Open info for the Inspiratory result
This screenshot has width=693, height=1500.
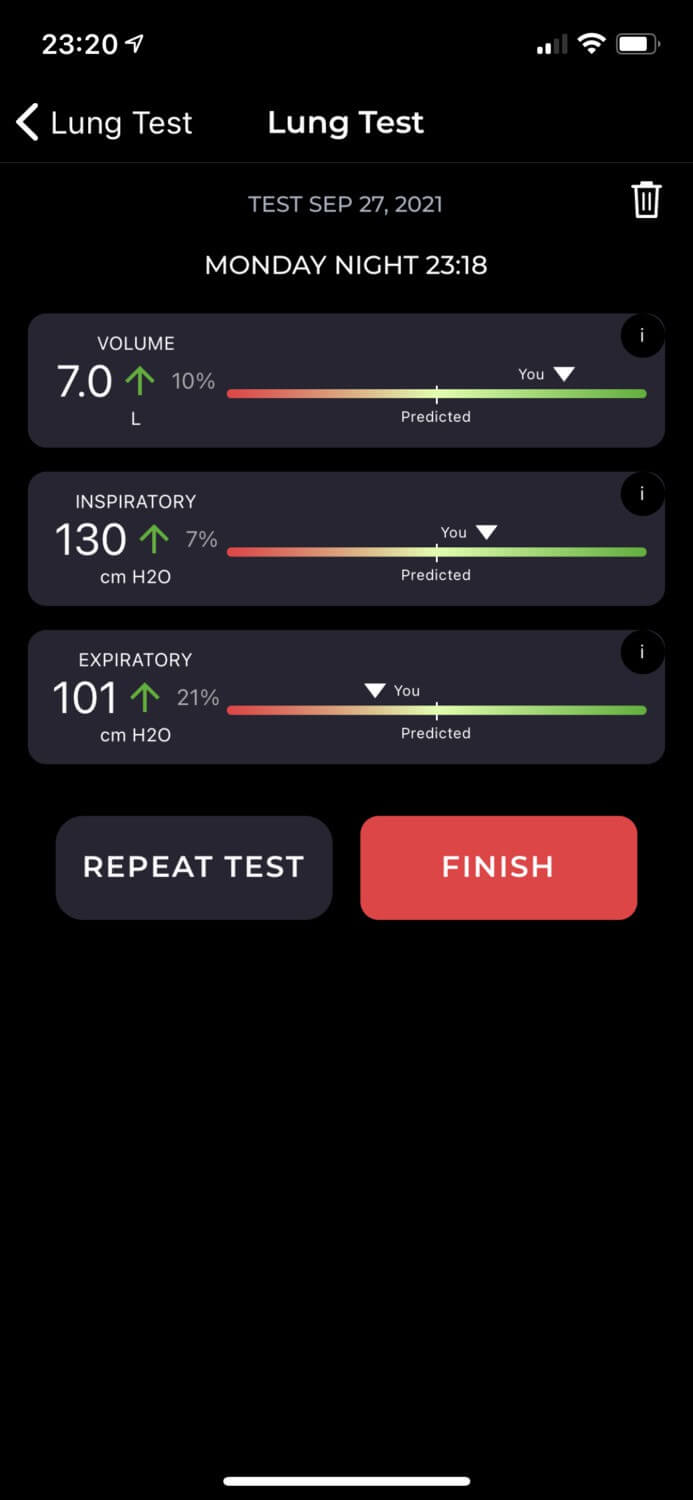point(642,494)
